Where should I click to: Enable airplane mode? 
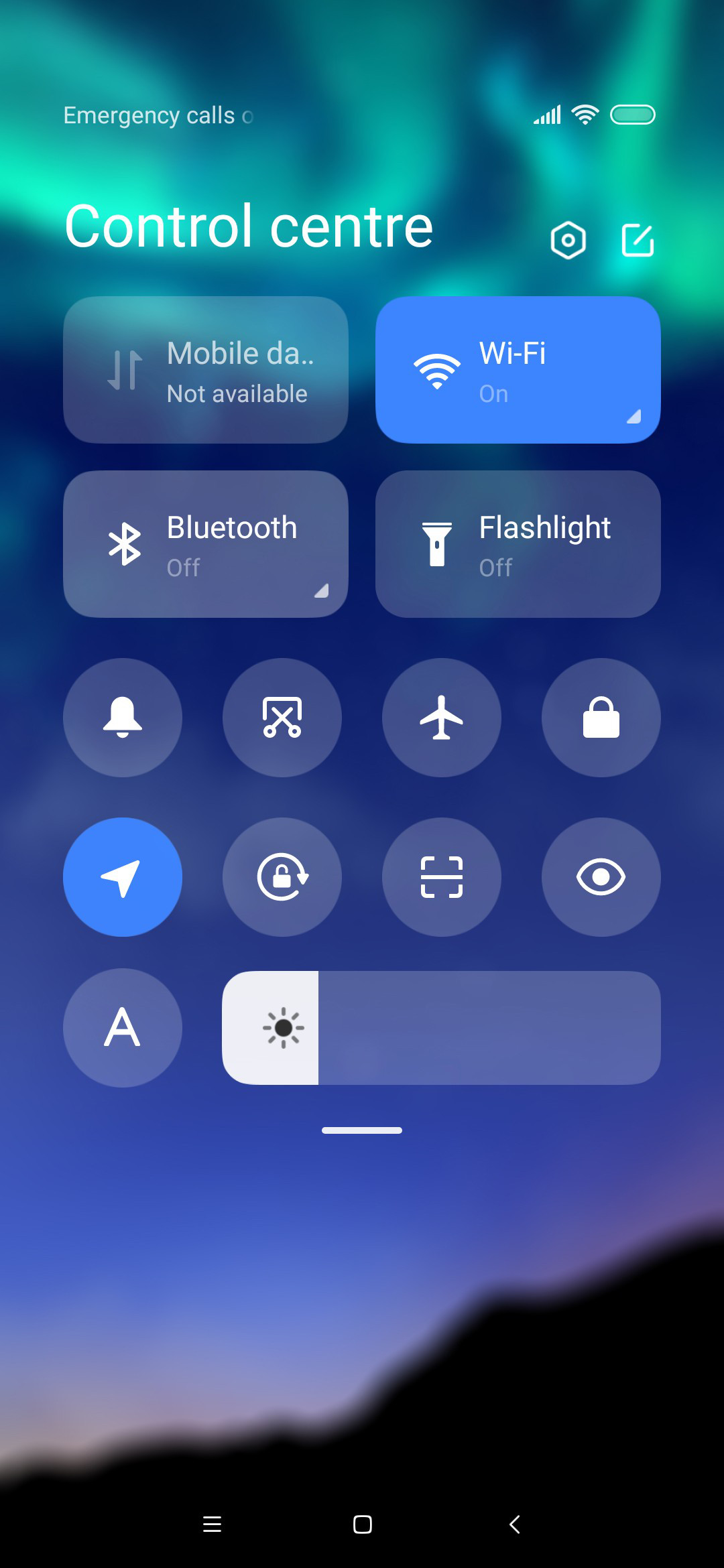click(x=442, y=718)
